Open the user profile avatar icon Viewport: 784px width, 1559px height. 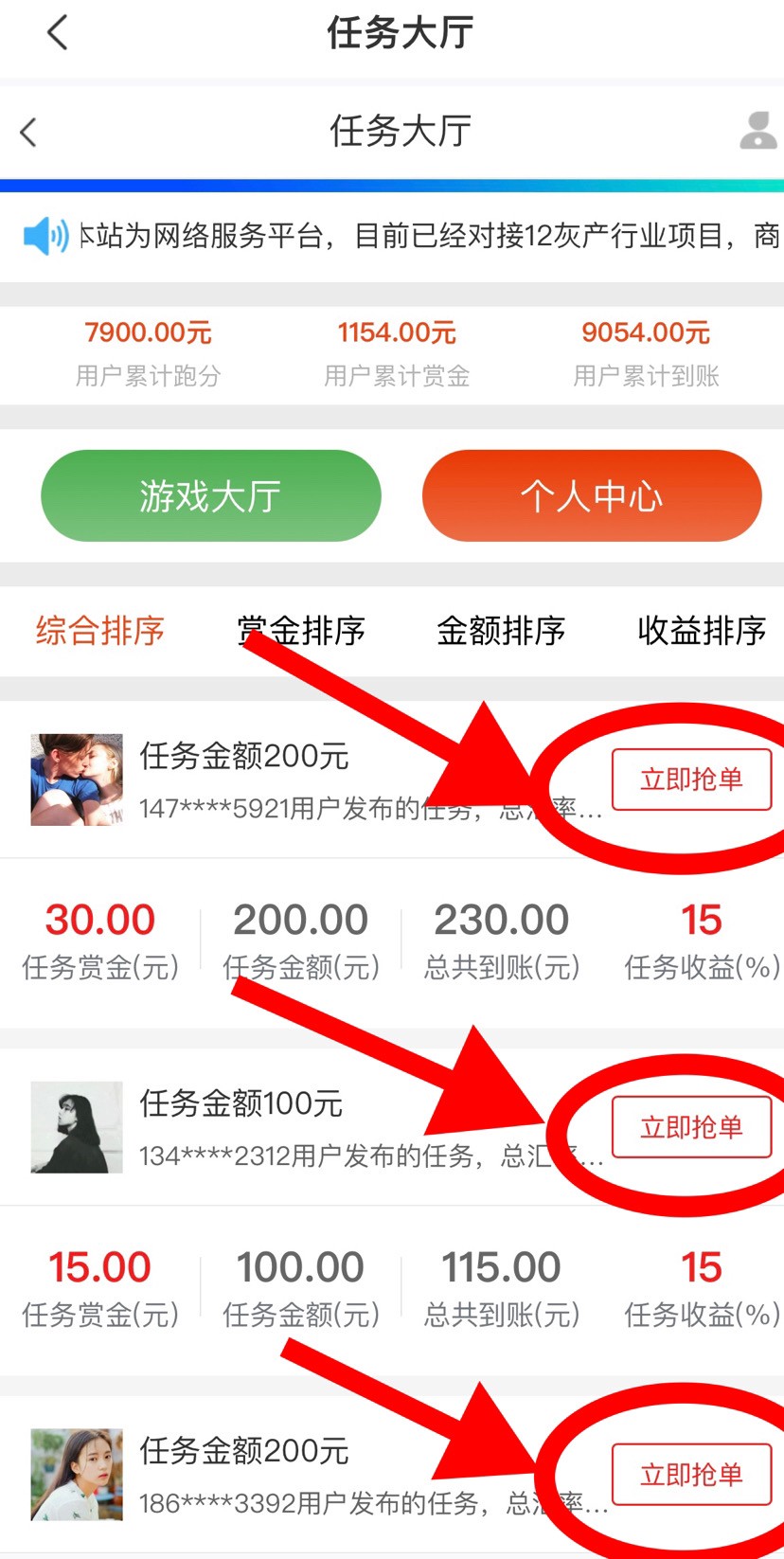(758, 131)
